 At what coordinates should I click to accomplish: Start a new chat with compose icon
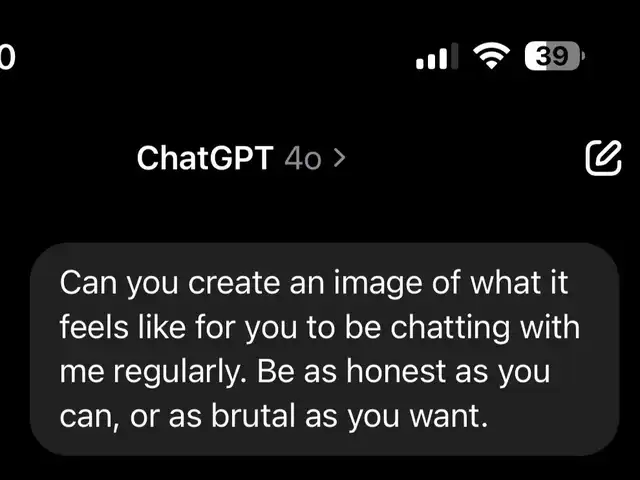pos(603,157)
